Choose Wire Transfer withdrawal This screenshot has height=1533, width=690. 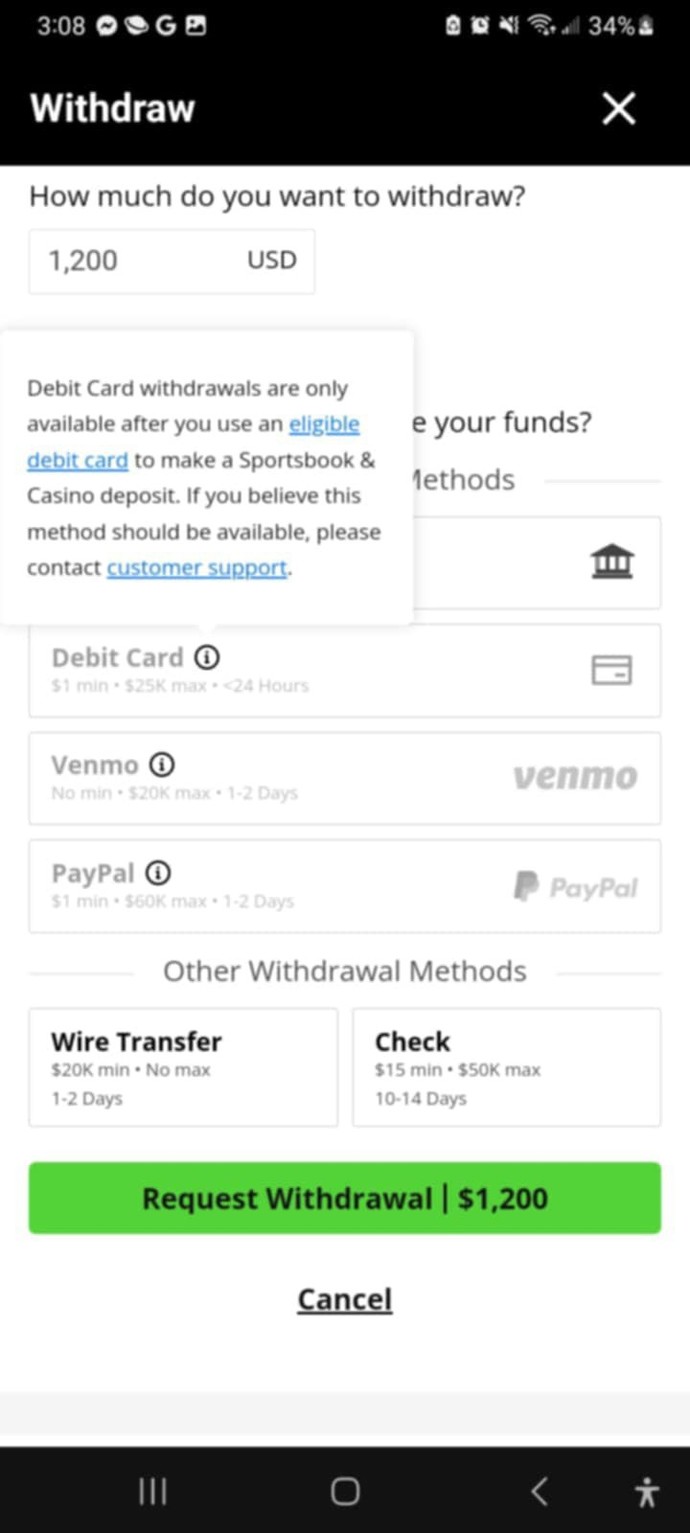click(183, 1067)
